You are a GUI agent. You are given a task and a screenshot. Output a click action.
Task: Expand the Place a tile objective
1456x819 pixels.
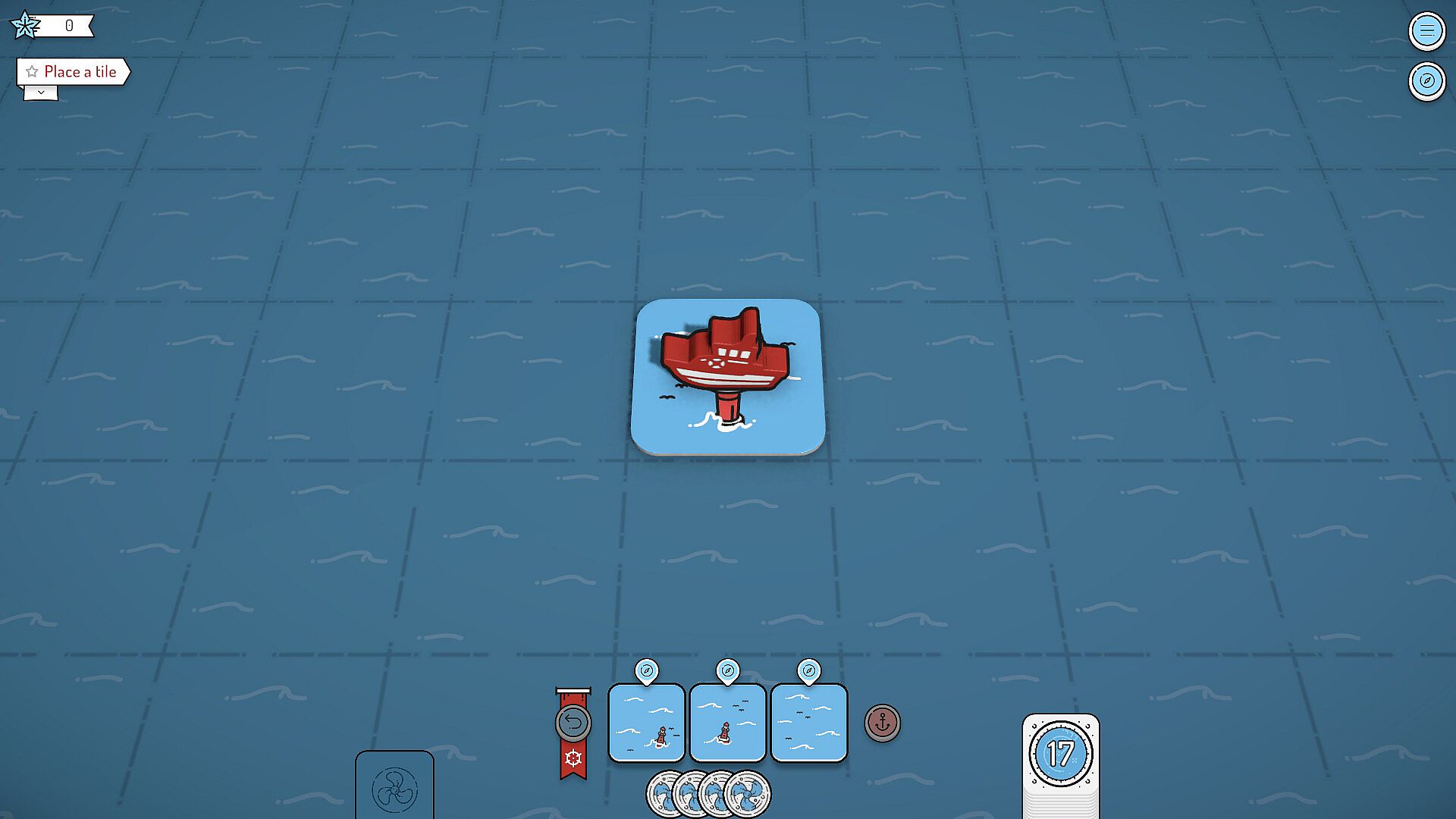pos(40,93)
